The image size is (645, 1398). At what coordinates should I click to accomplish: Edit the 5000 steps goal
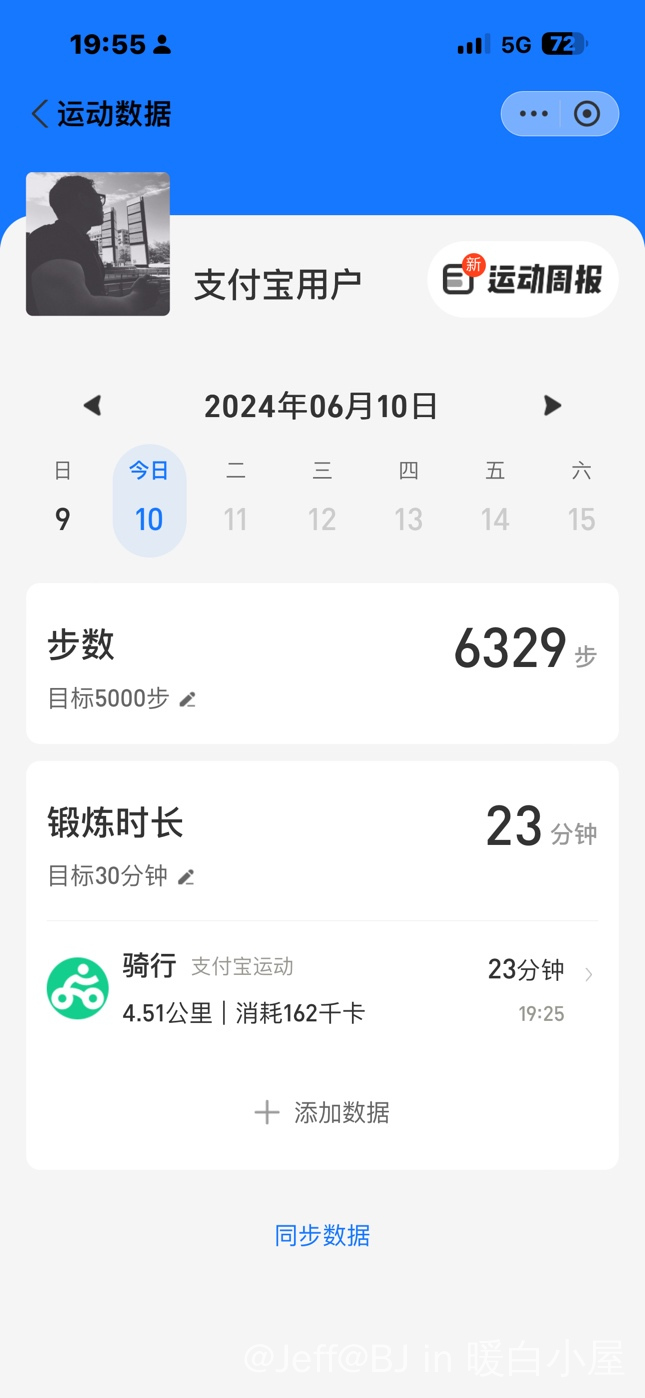187,700
